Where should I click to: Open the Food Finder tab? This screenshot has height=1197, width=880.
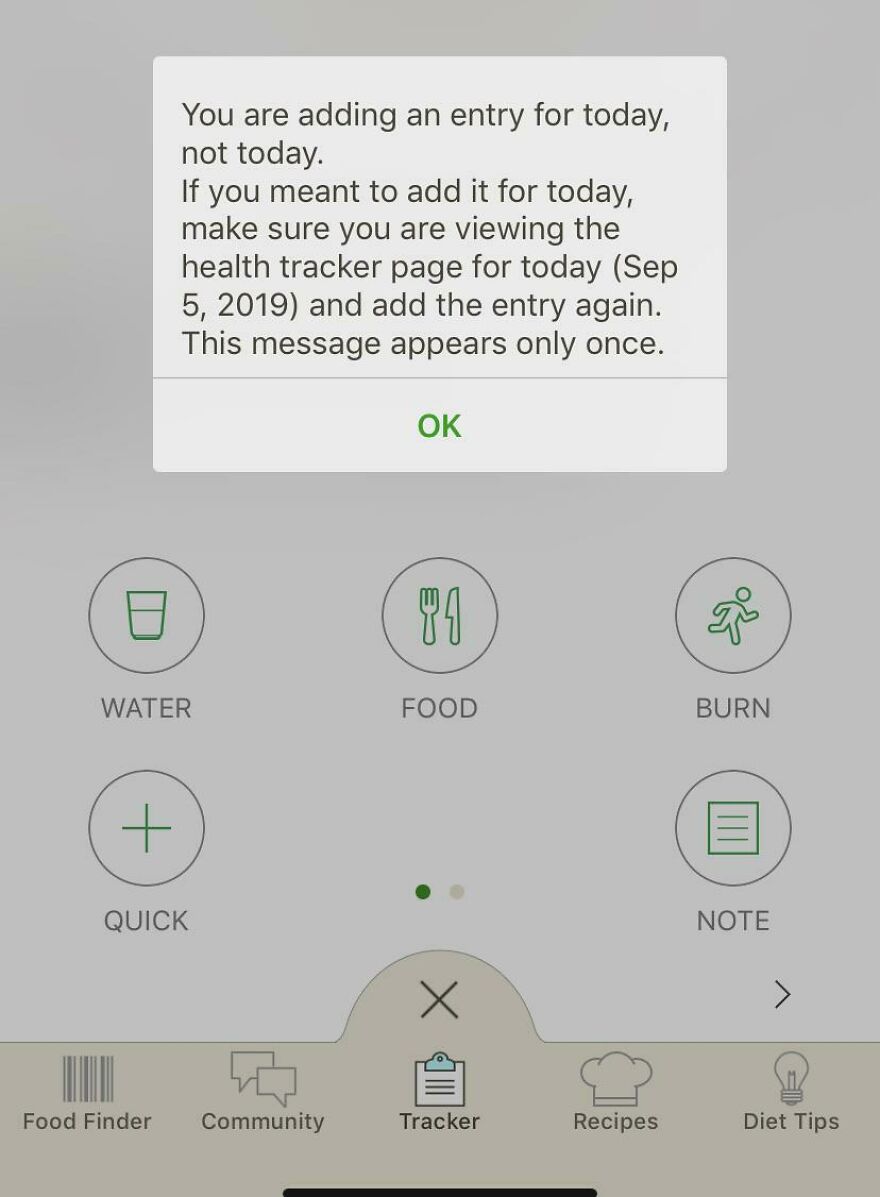coord(87,1092)
